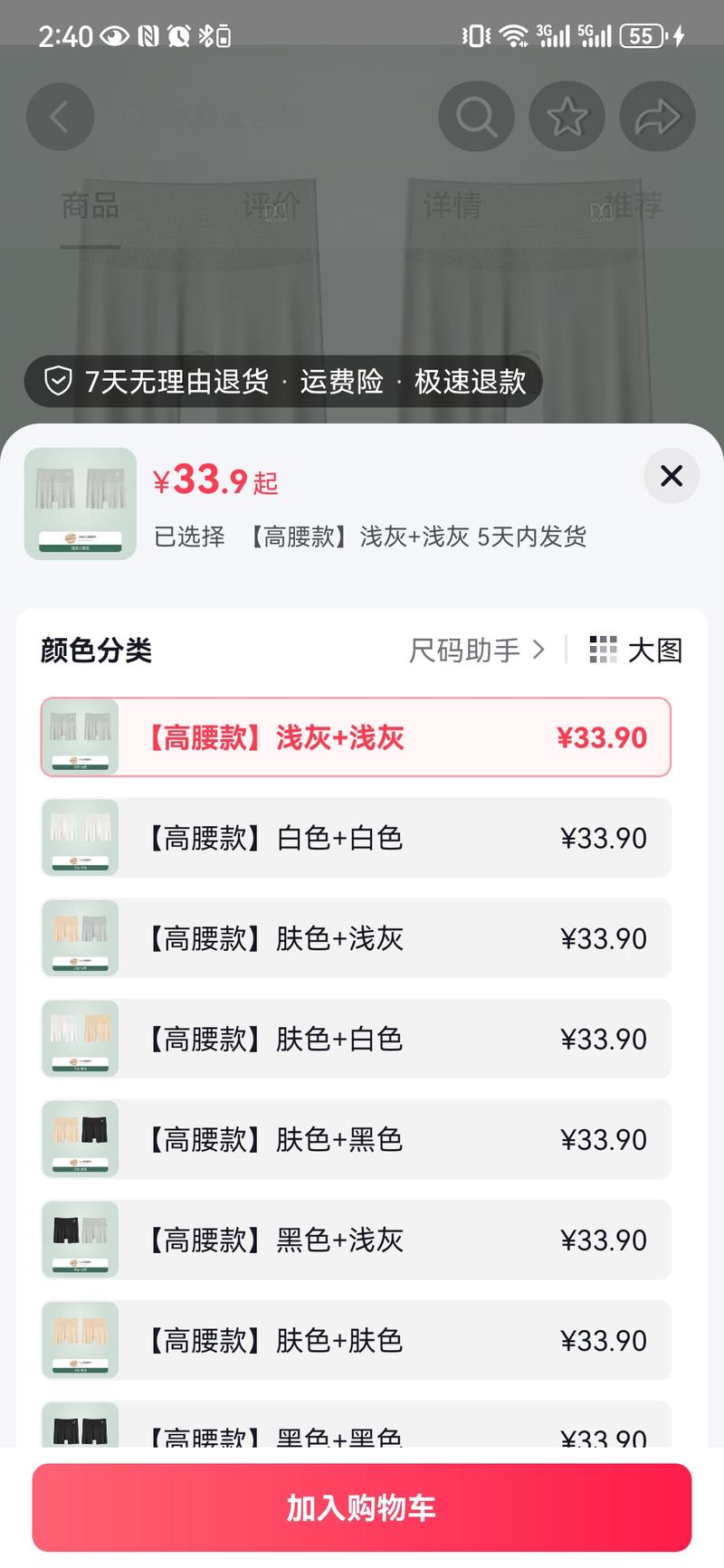Tap the back arrow at top left

click(x=60, y=116)
